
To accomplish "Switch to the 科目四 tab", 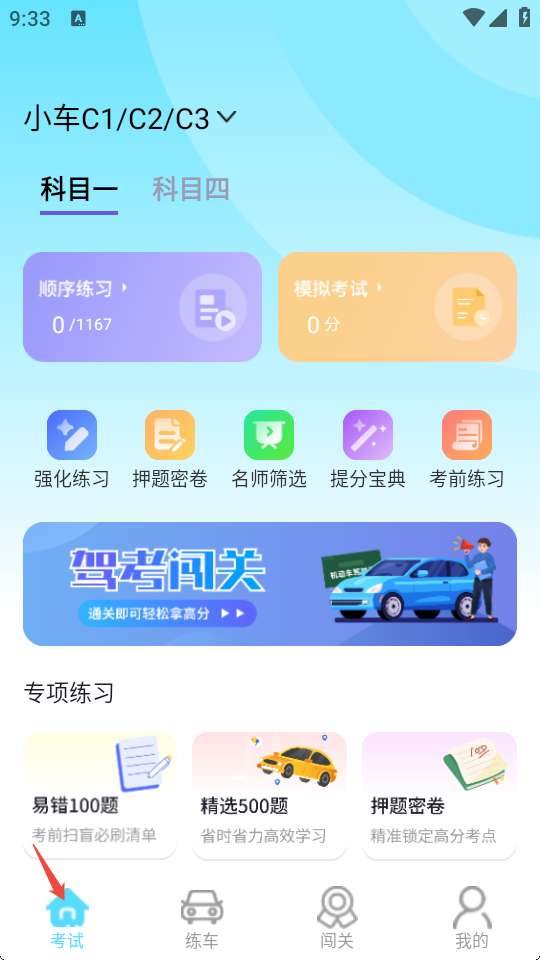I will pos(190,189).
